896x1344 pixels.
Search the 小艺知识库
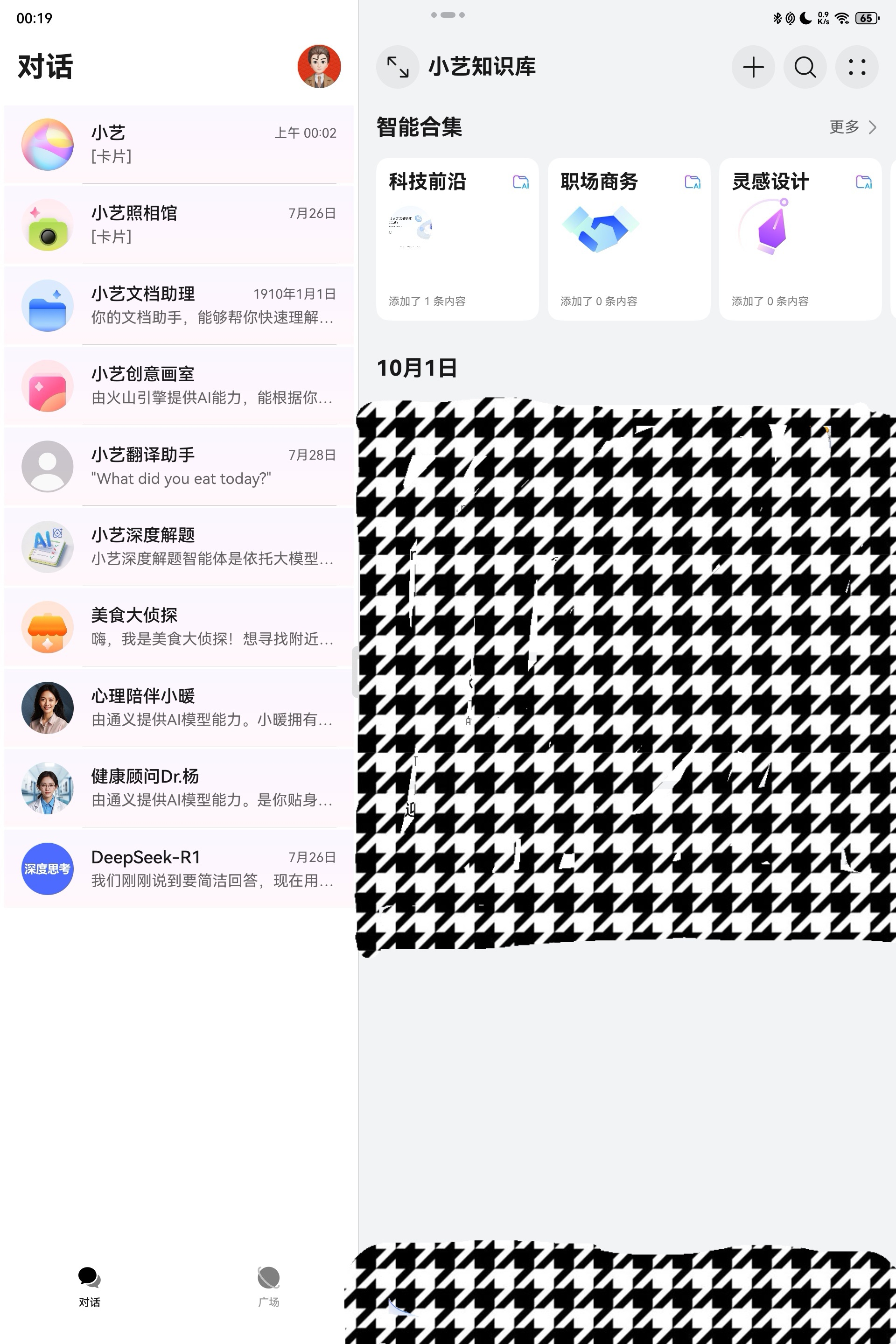click(x=805, y=67)
